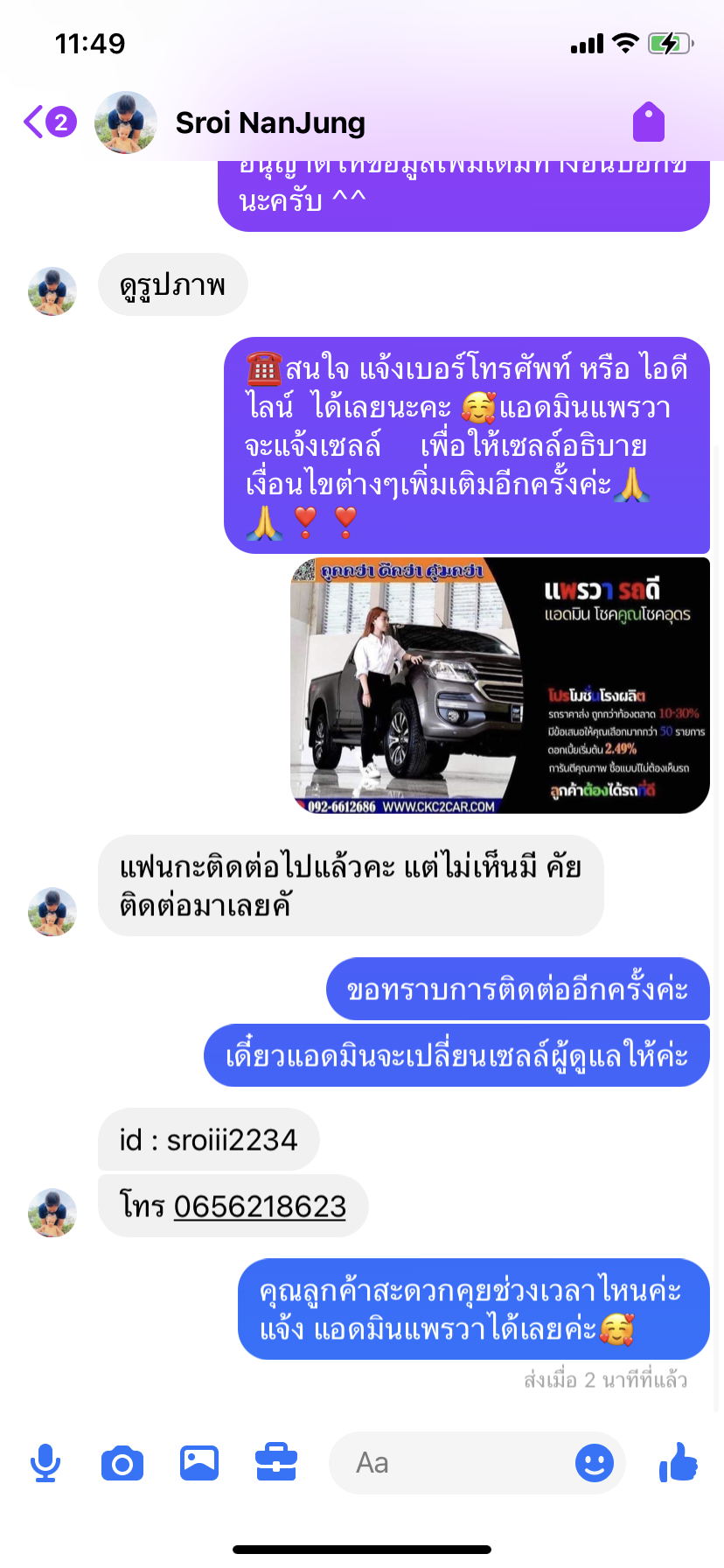Open the briefcase business tools

tap(276, 1463)
